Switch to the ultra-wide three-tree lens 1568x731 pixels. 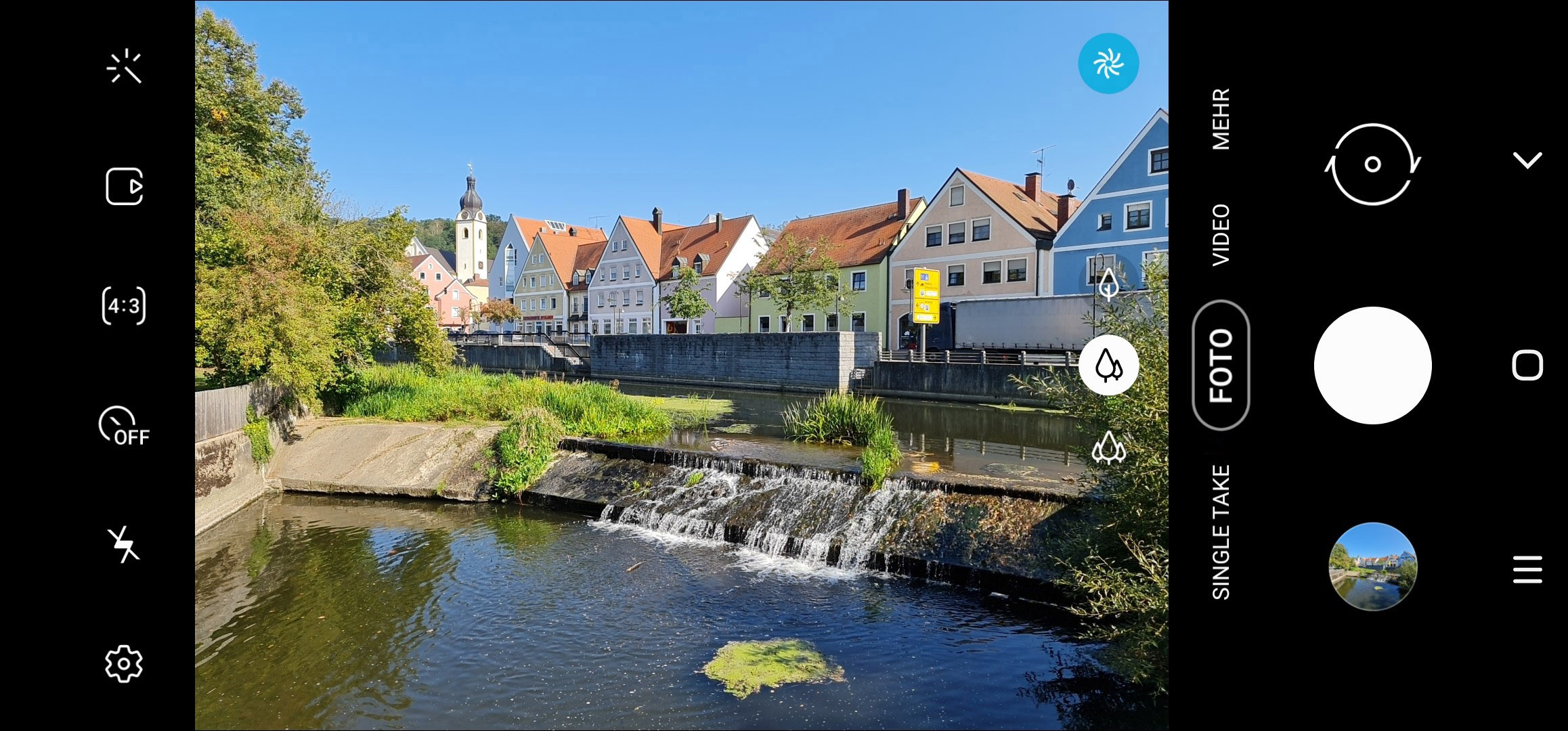tap(1108, 447)
